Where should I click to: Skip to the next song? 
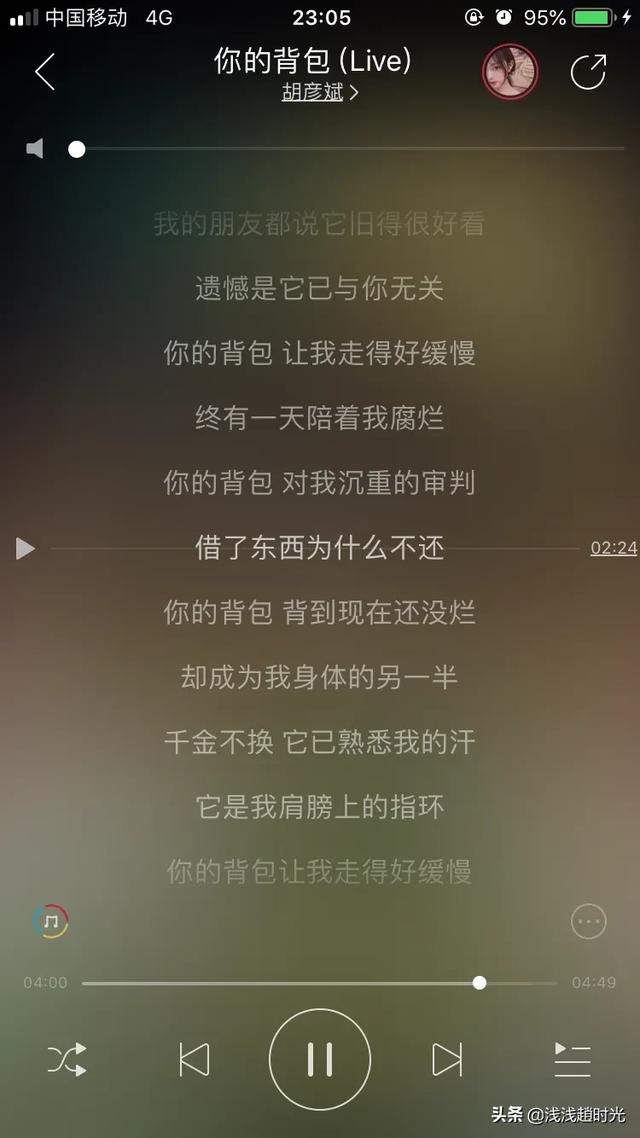(x=446, y=1059)
